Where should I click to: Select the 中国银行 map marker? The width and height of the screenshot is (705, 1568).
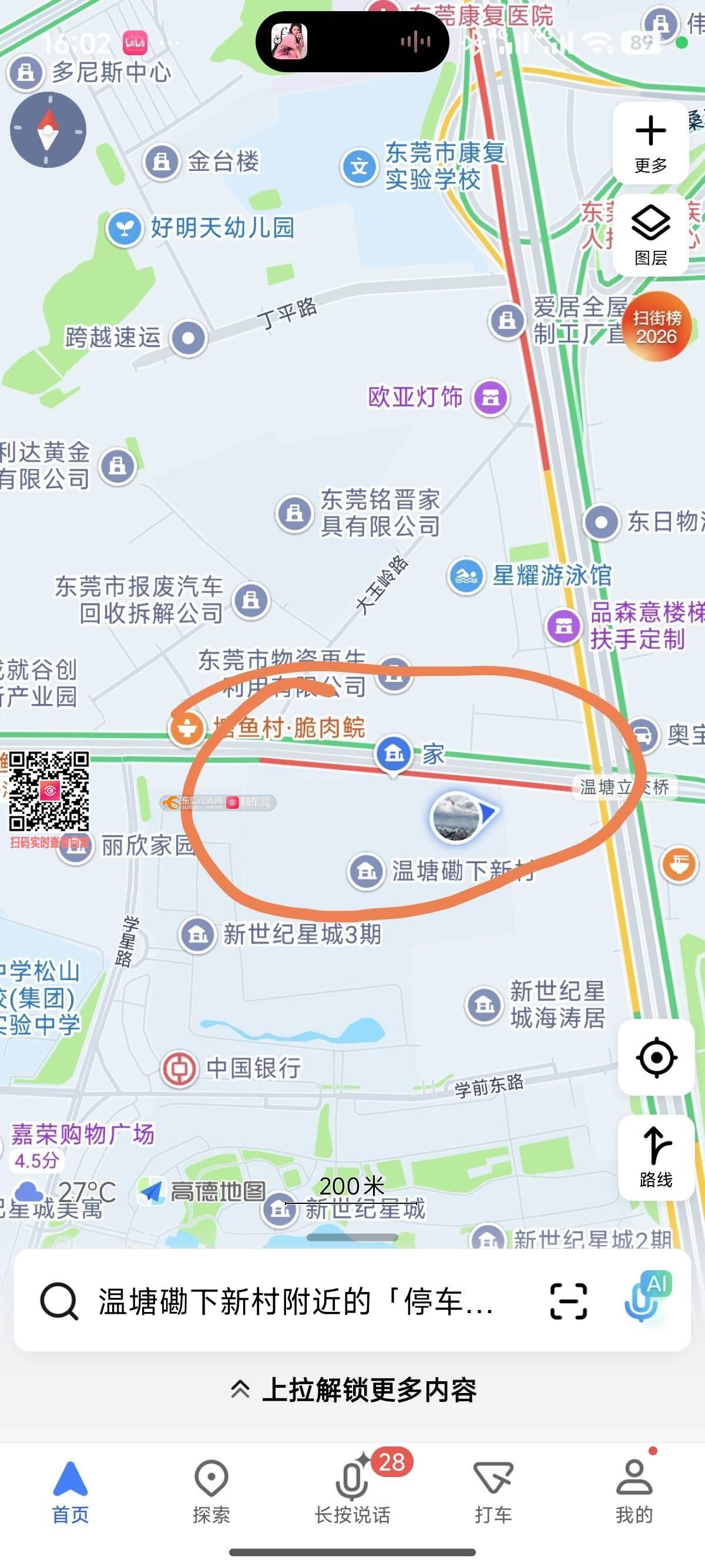click(179, 1067)
